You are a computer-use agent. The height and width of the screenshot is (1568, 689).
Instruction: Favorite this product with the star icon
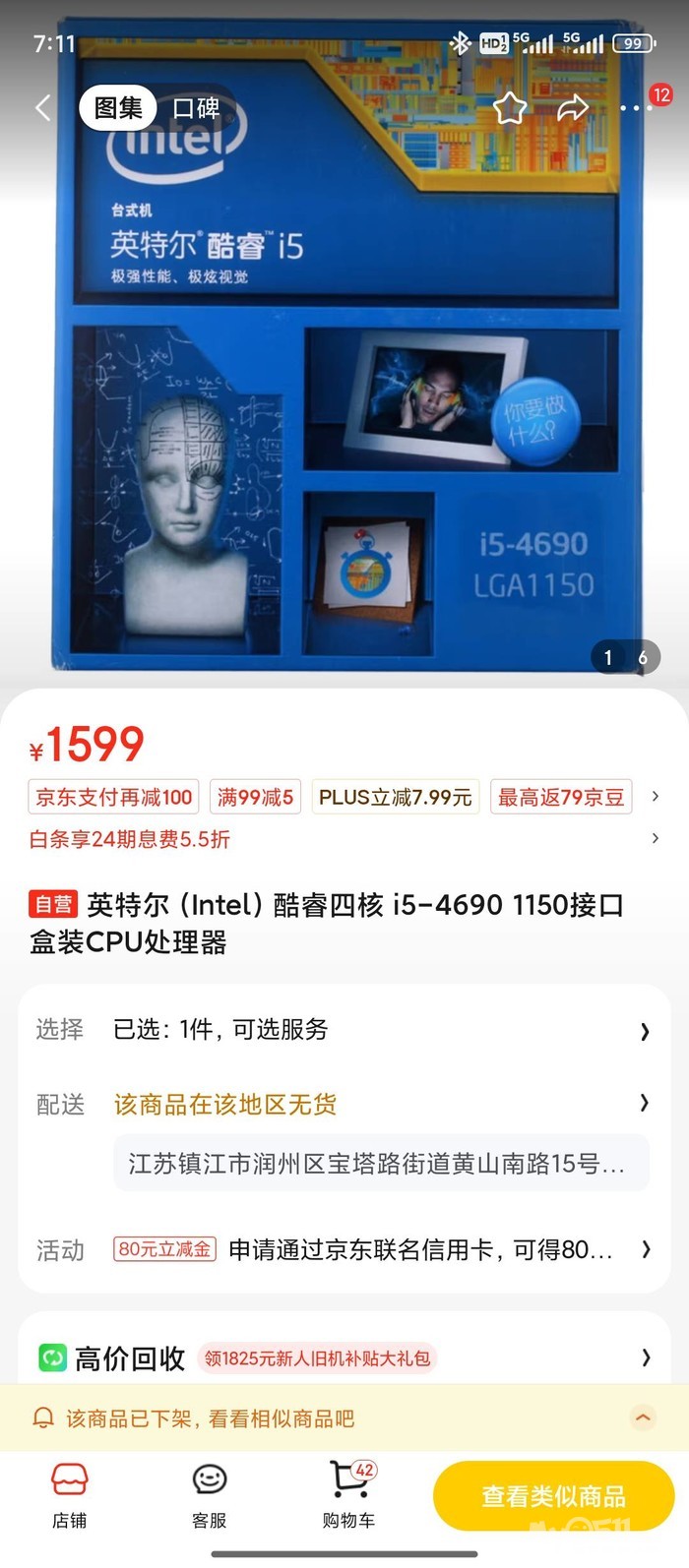pos(510,108)
